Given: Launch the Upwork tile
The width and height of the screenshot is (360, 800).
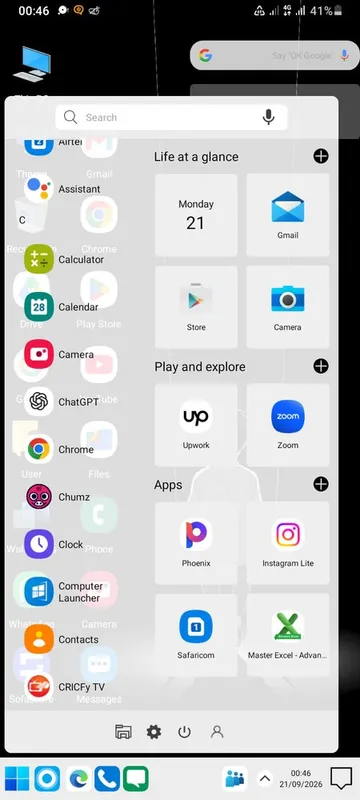Looking at the screenshot, I should 196,424.
